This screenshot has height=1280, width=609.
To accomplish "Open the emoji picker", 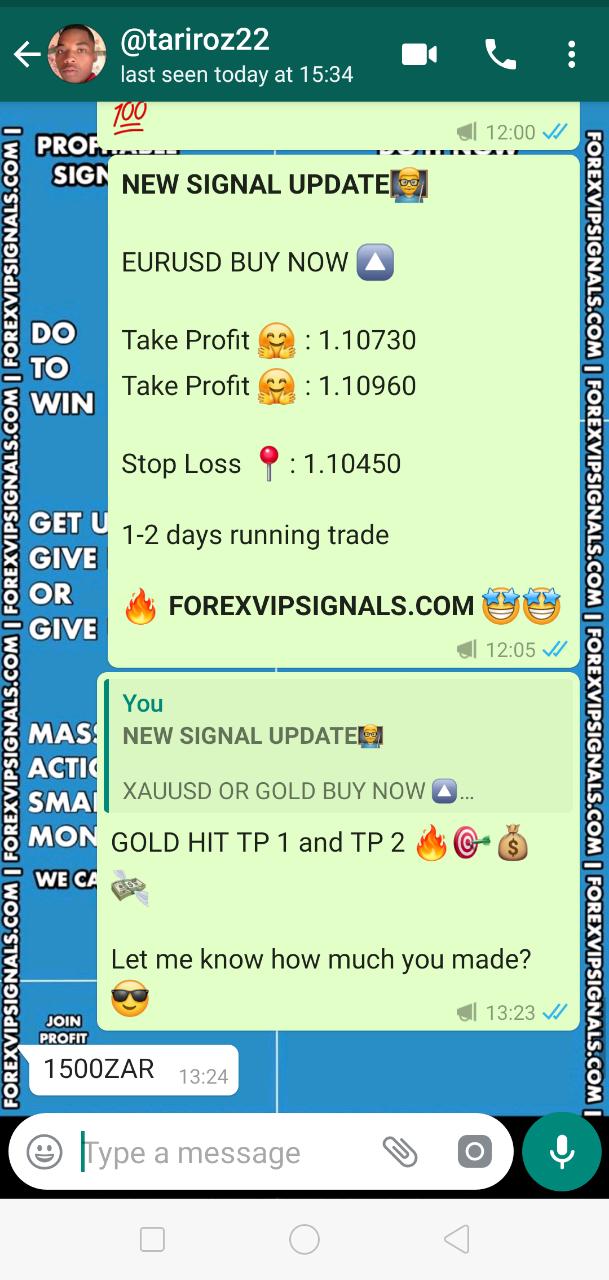I will (44, 1152).
